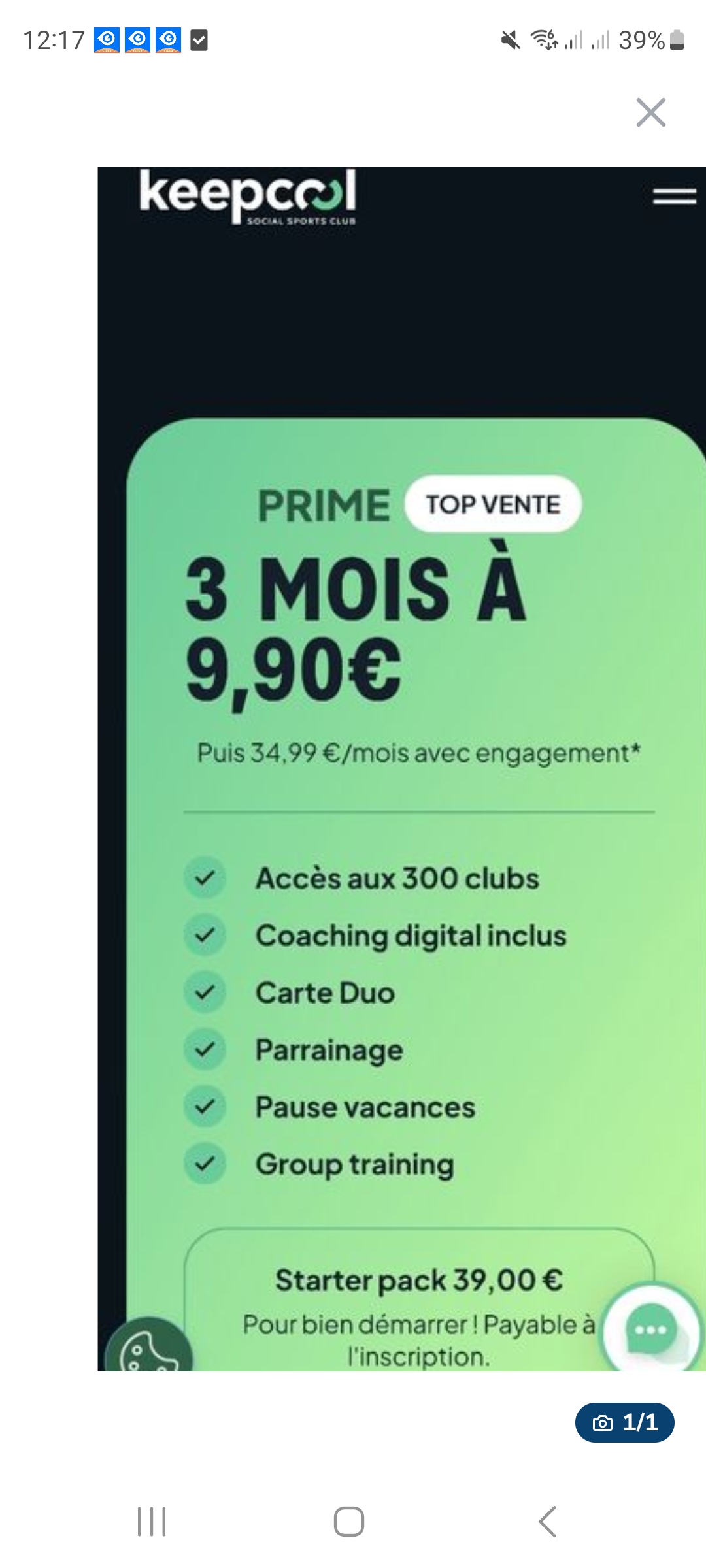Go back using the system back button
706x1568 pixels.
(548, 1522)
